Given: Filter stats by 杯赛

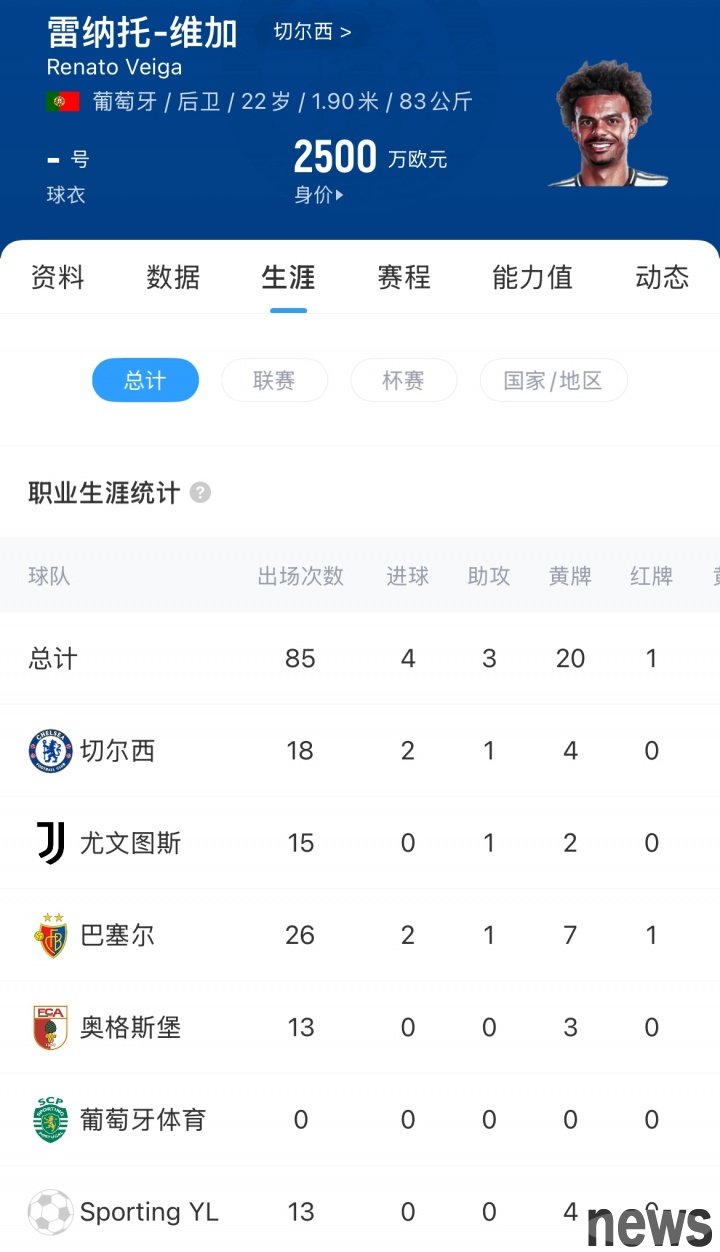Looking at the screenshot, I should pos(403,380).
